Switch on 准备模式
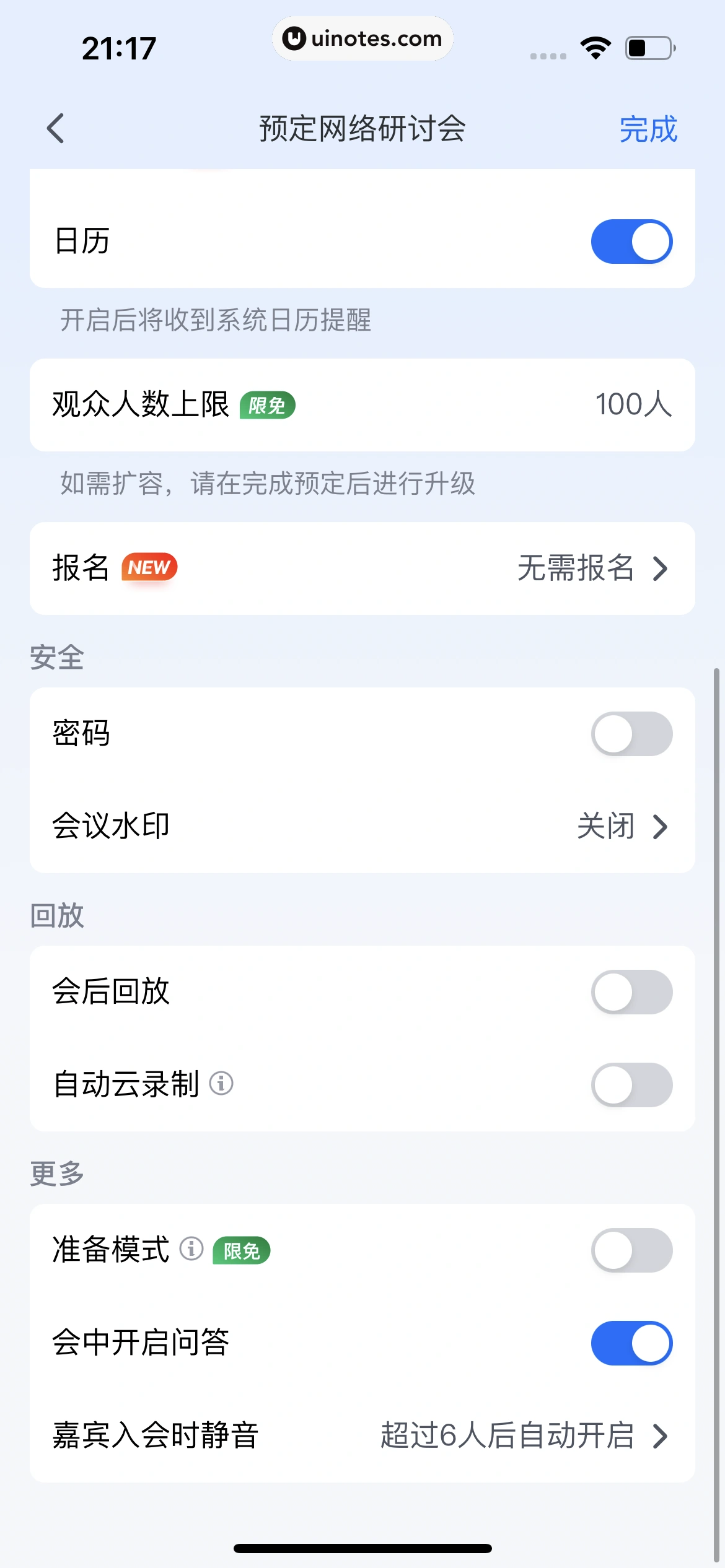The height and width of the screenshot is (1568, 725). click(x=631, y=1250)
